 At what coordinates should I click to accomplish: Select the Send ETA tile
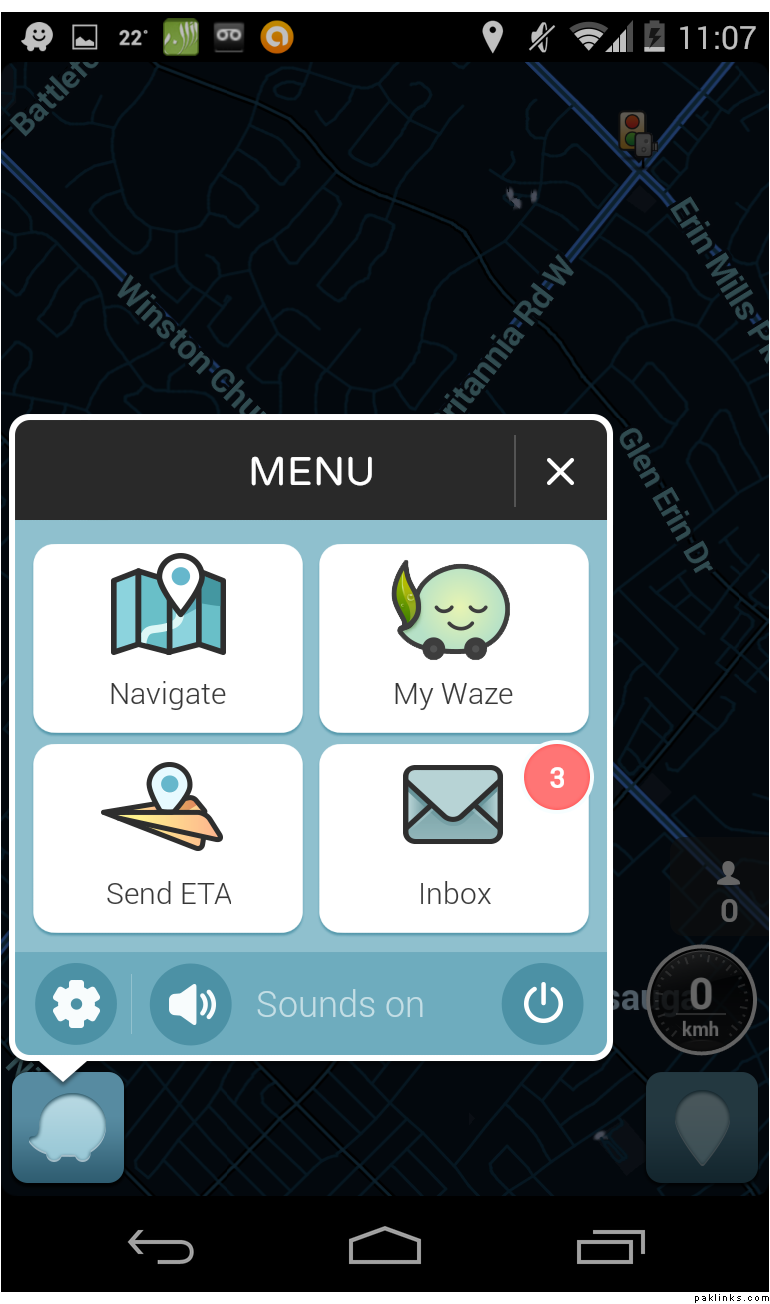pos(168,837)
